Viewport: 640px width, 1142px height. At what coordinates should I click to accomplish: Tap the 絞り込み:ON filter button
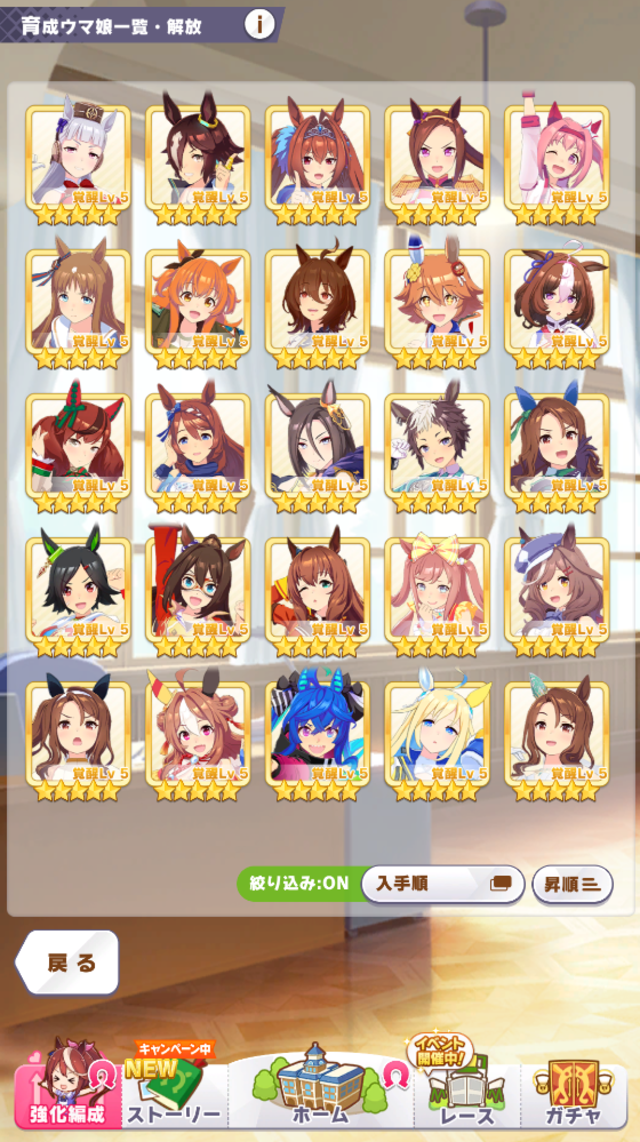(x=297, y=884)
